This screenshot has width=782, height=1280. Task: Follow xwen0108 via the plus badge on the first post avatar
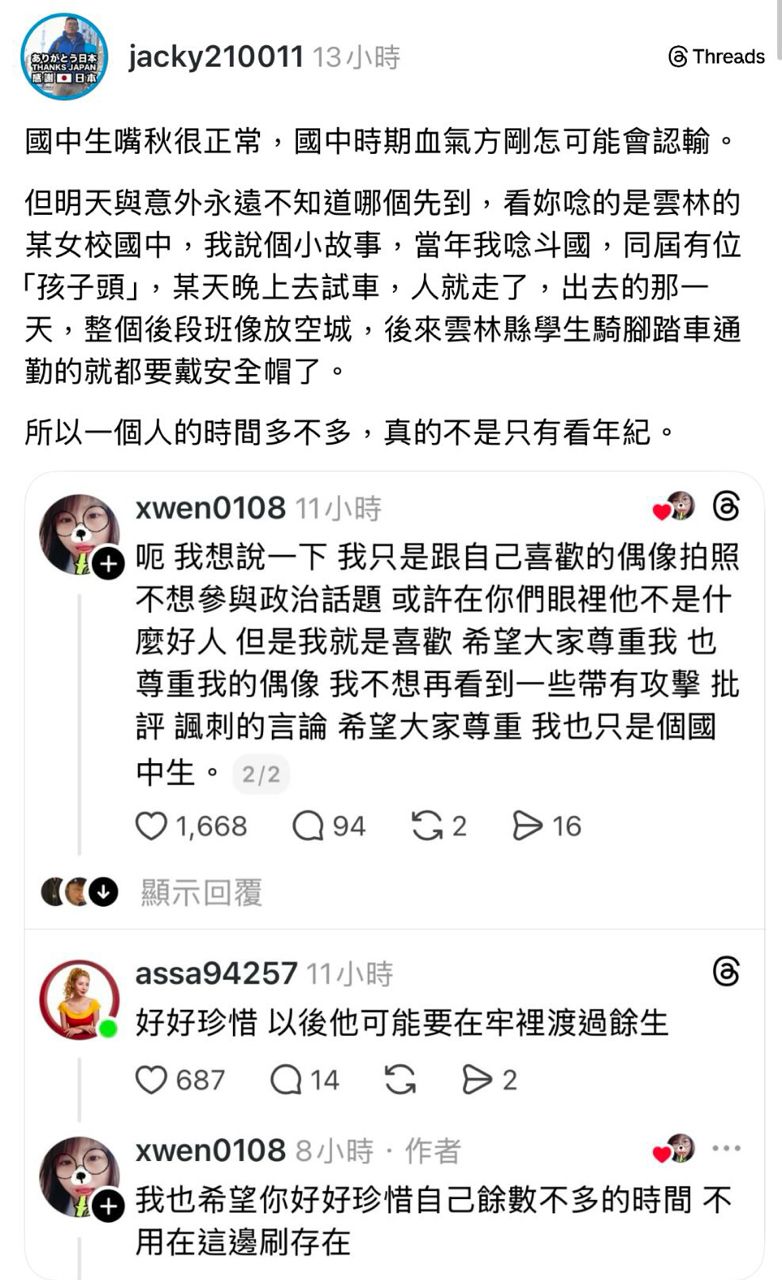[x=108, y=564]
